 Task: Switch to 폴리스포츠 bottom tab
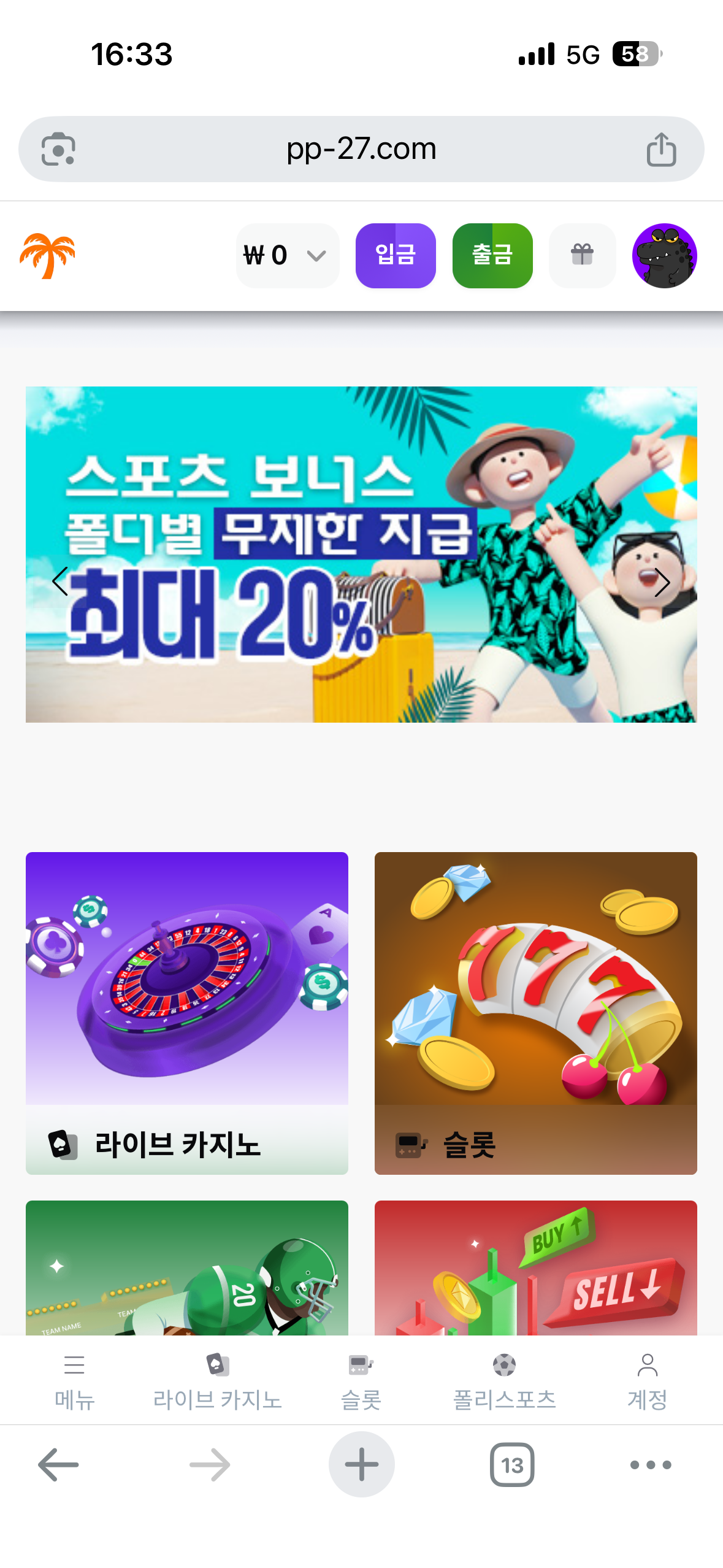[x=504, y=1382]
